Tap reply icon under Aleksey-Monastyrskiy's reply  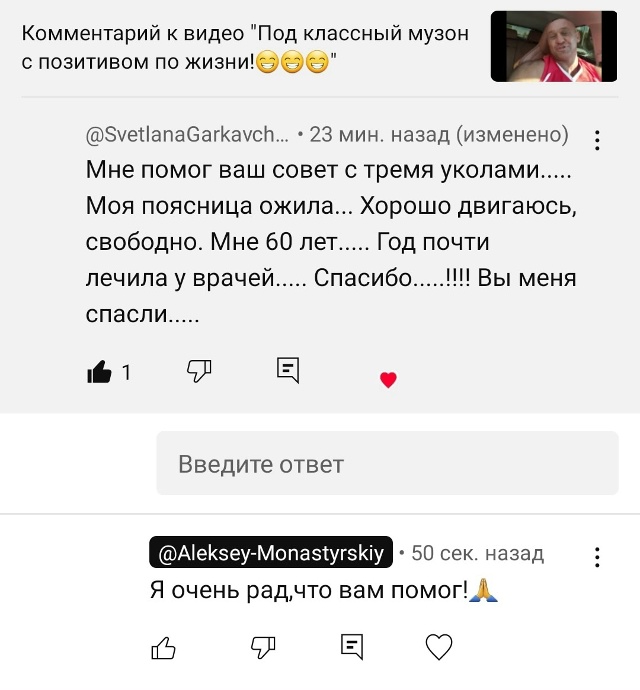click(x=351, y=647)
